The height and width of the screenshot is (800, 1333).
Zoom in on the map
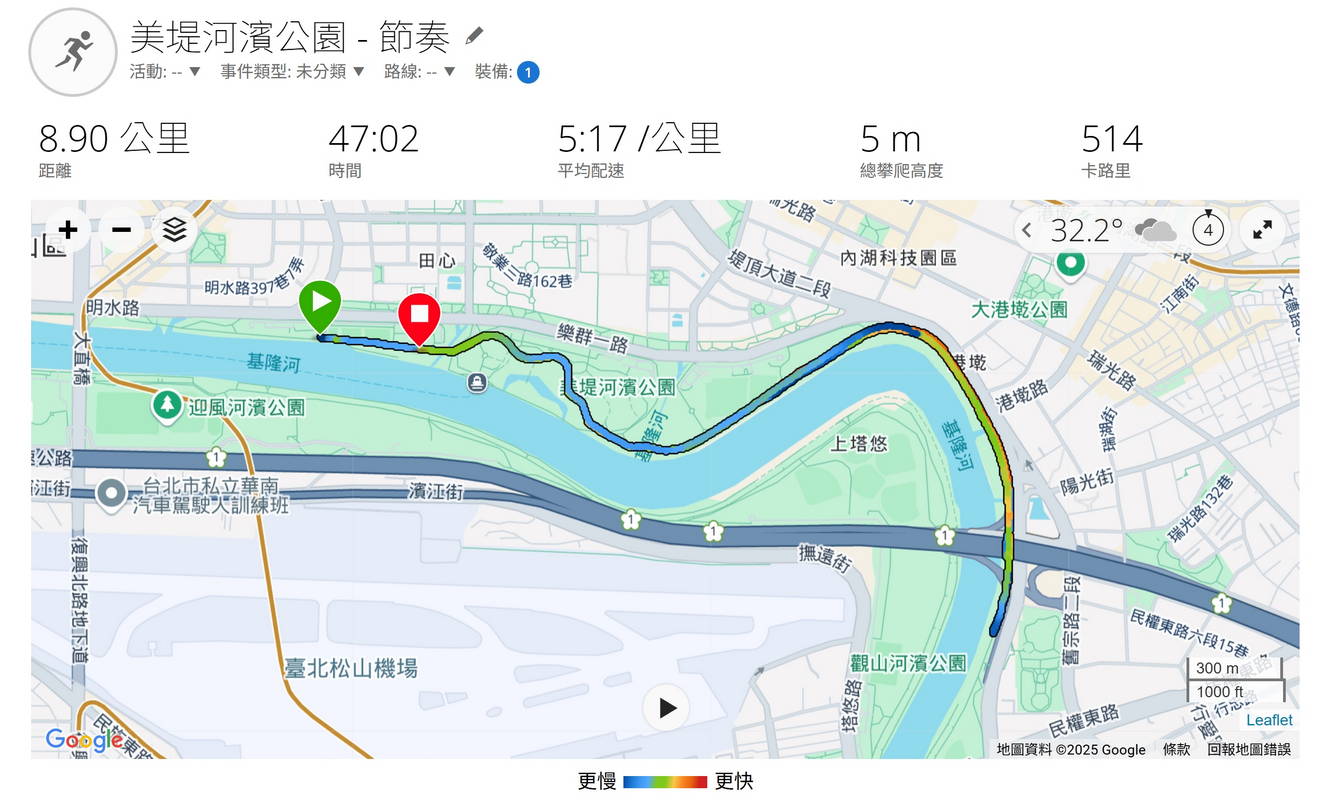pyautogui.click(x=68, y=230)
